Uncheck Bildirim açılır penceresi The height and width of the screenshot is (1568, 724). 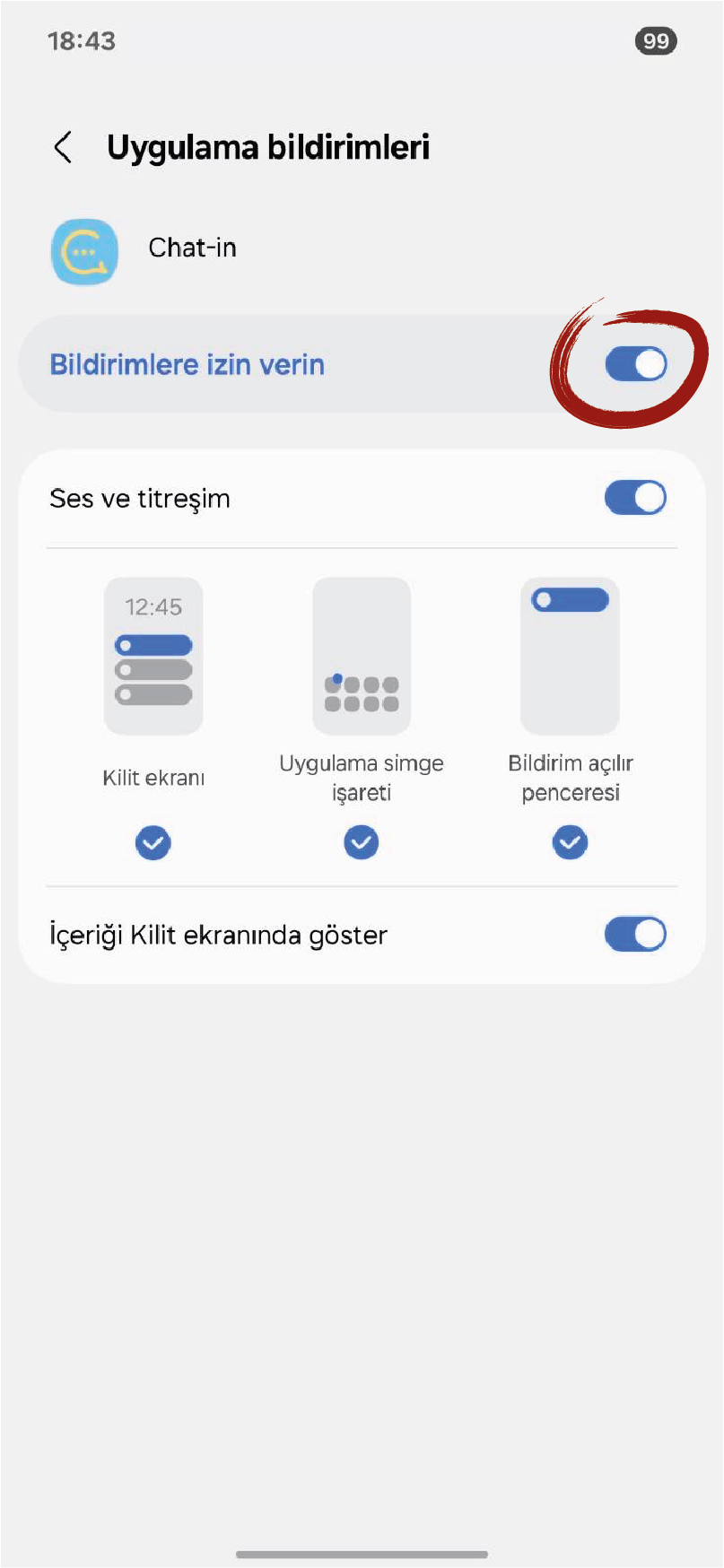[570, 842]
